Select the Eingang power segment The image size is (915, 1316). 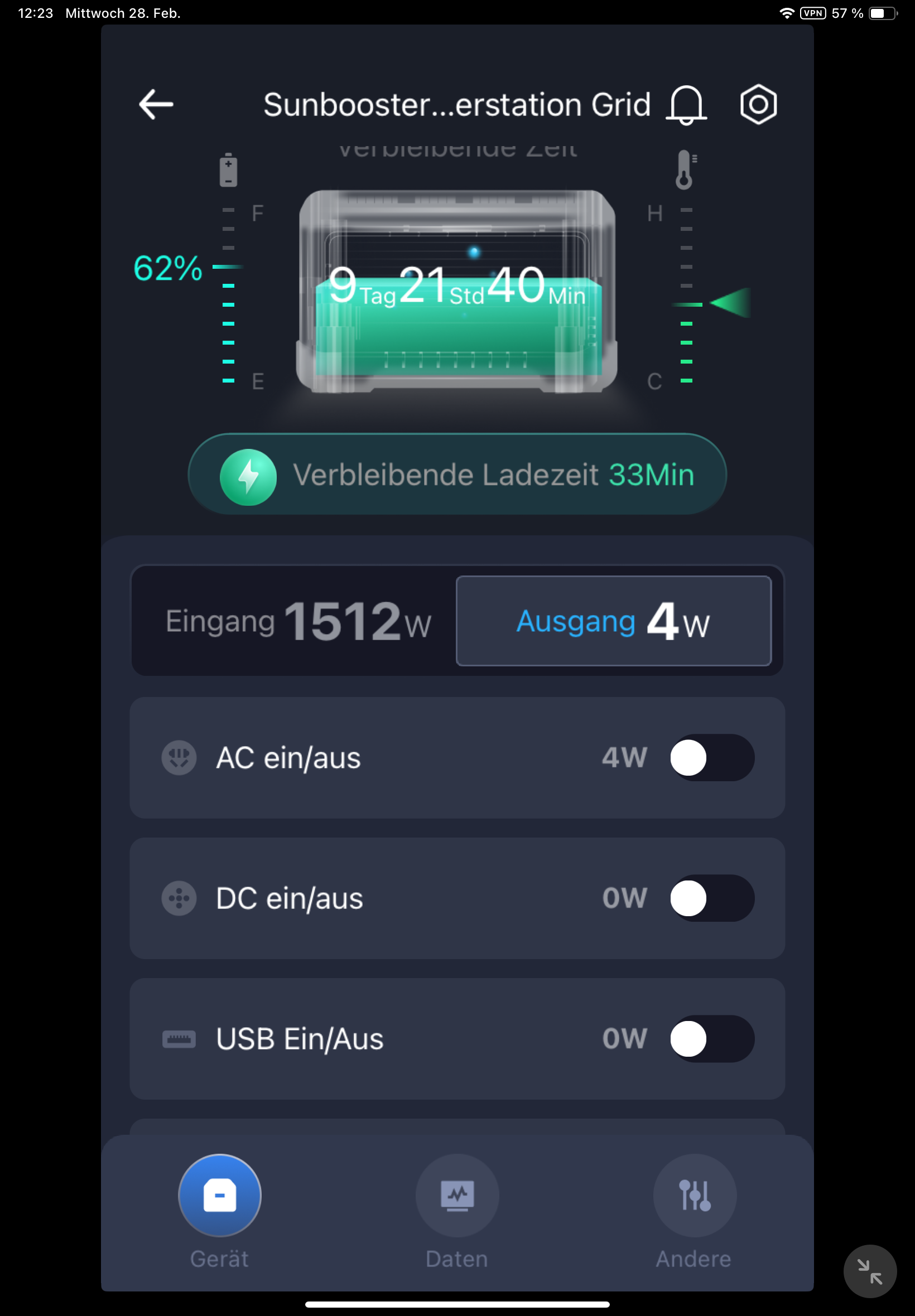(x=297, y=621)
